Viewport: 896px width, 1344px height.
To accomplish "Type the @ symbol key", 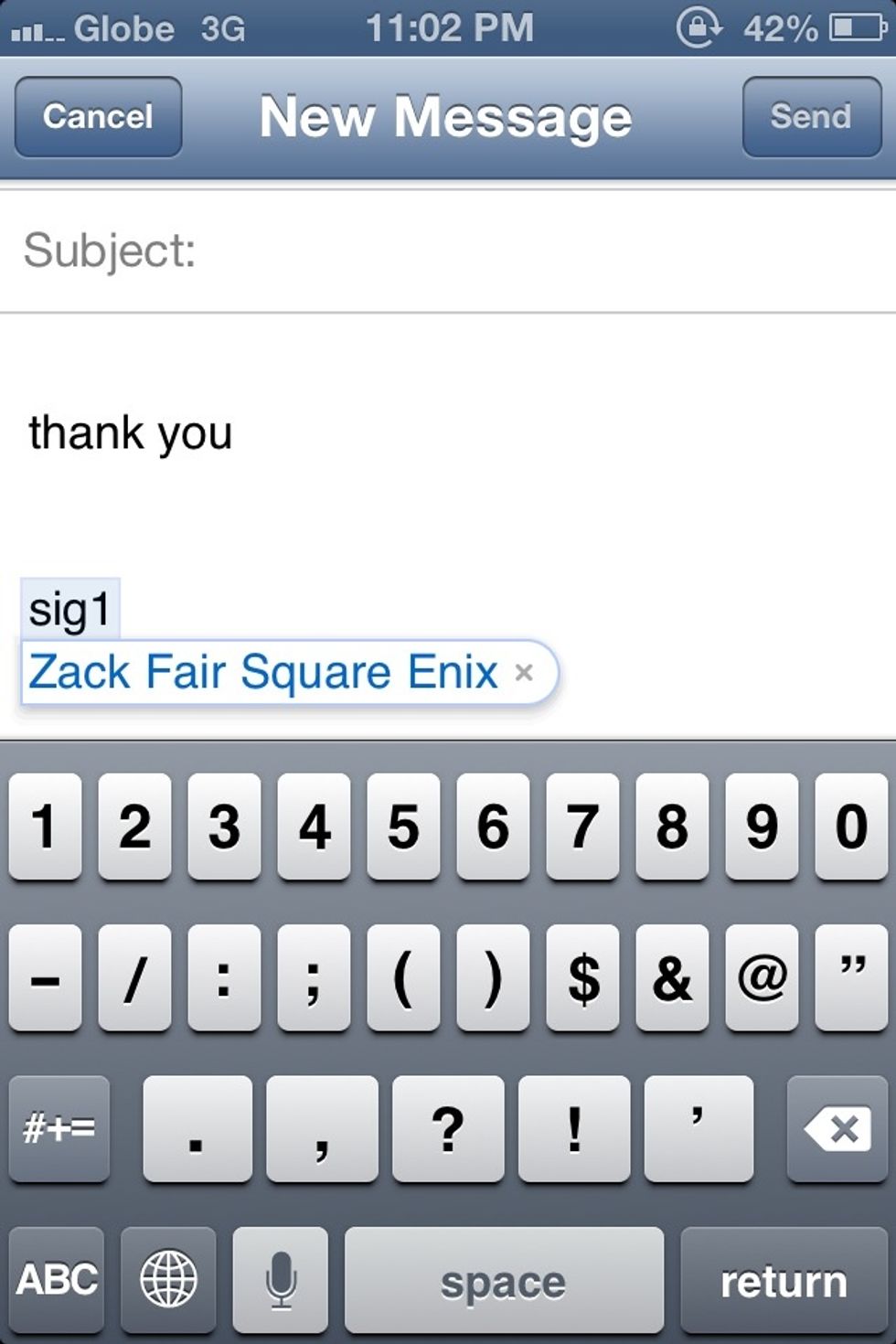I will click(762, 977).
